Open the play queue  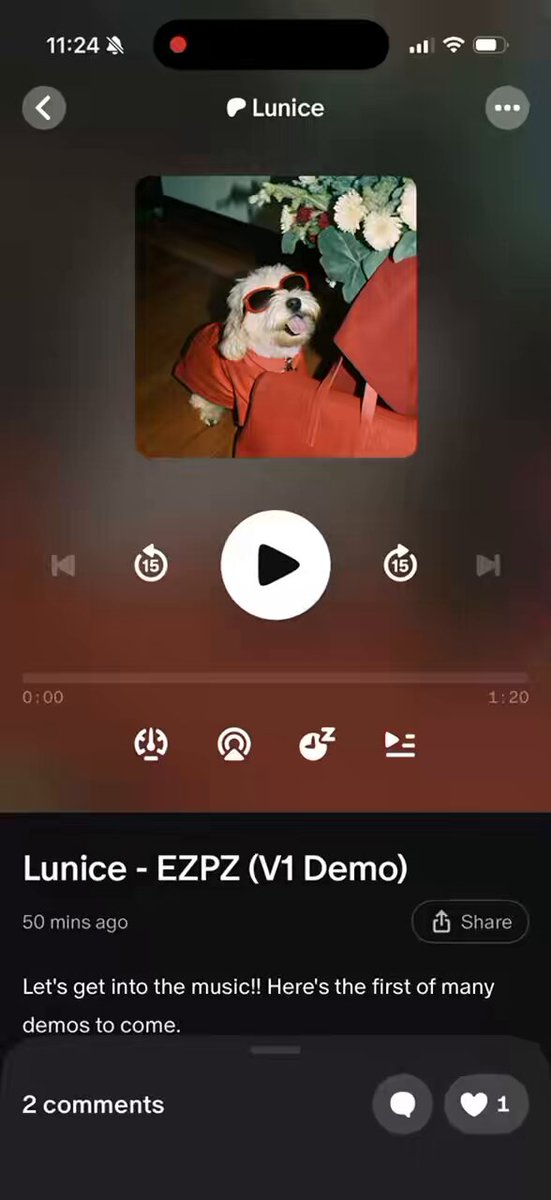tap(400, 744)
